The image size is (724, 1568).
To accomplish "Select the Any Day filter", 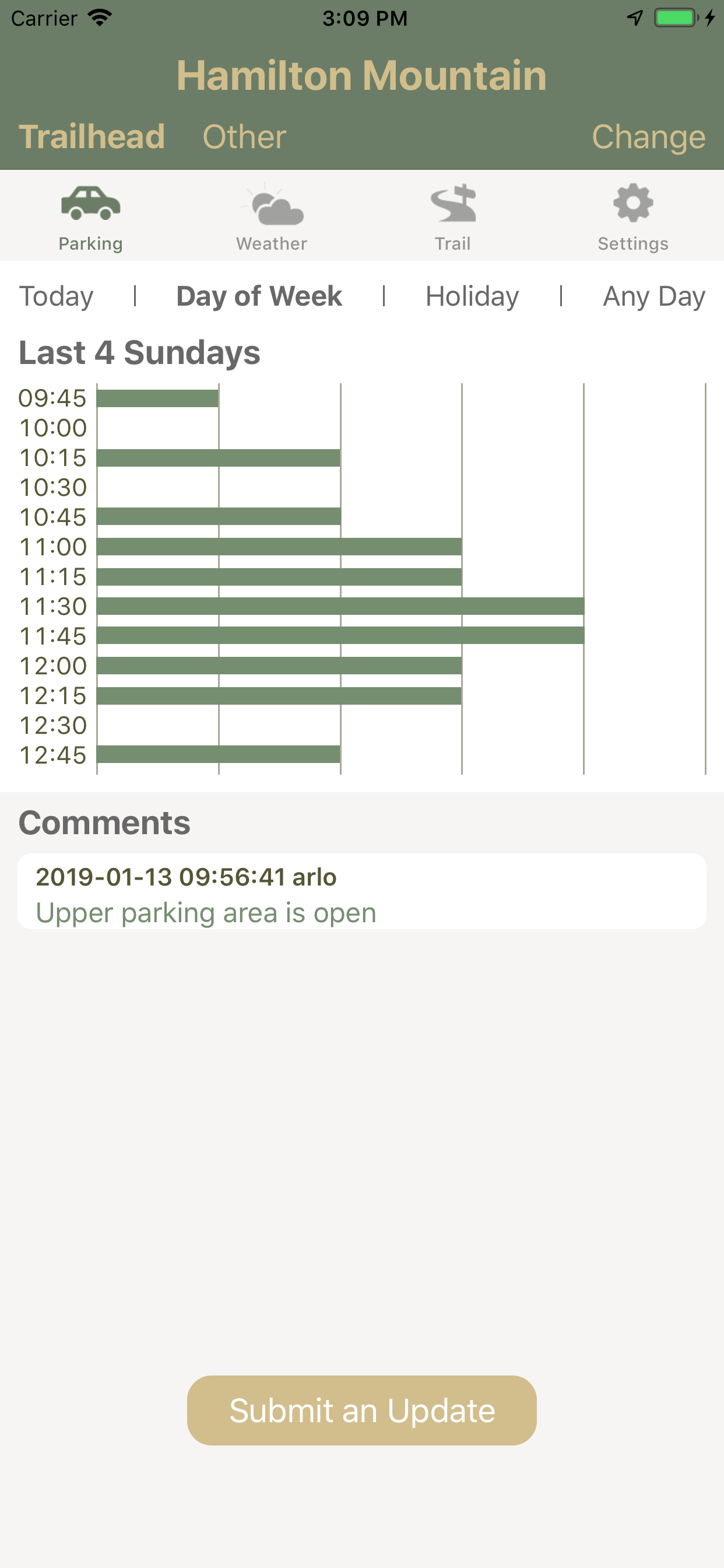I will 653,296.
